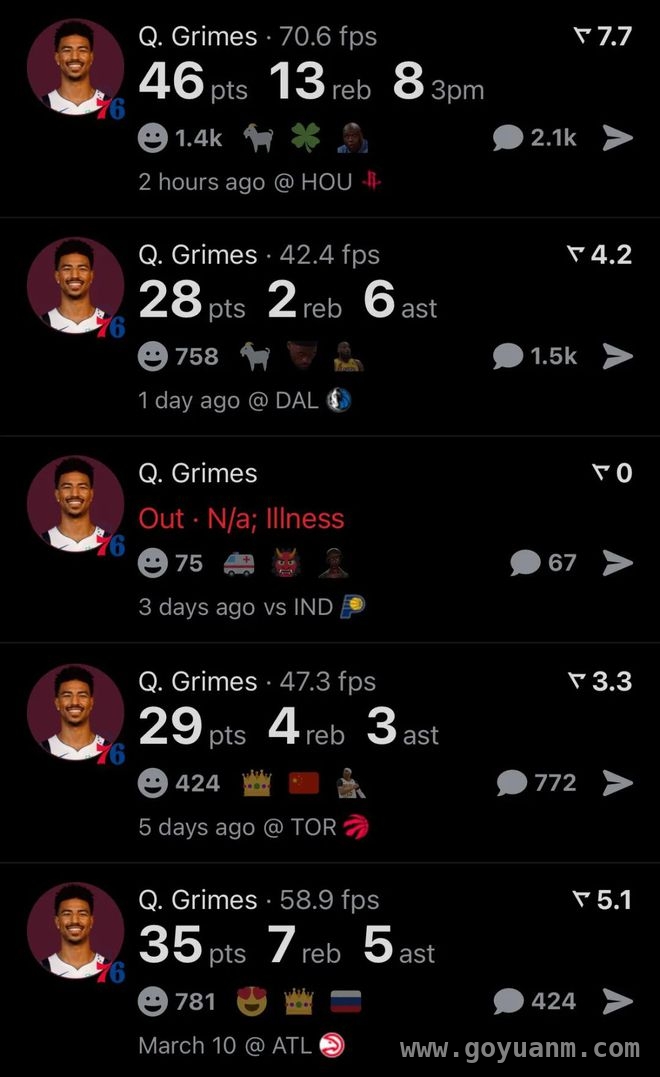Share the Out illness entry vs IND

pyautogui.click(x=618, y=563)
